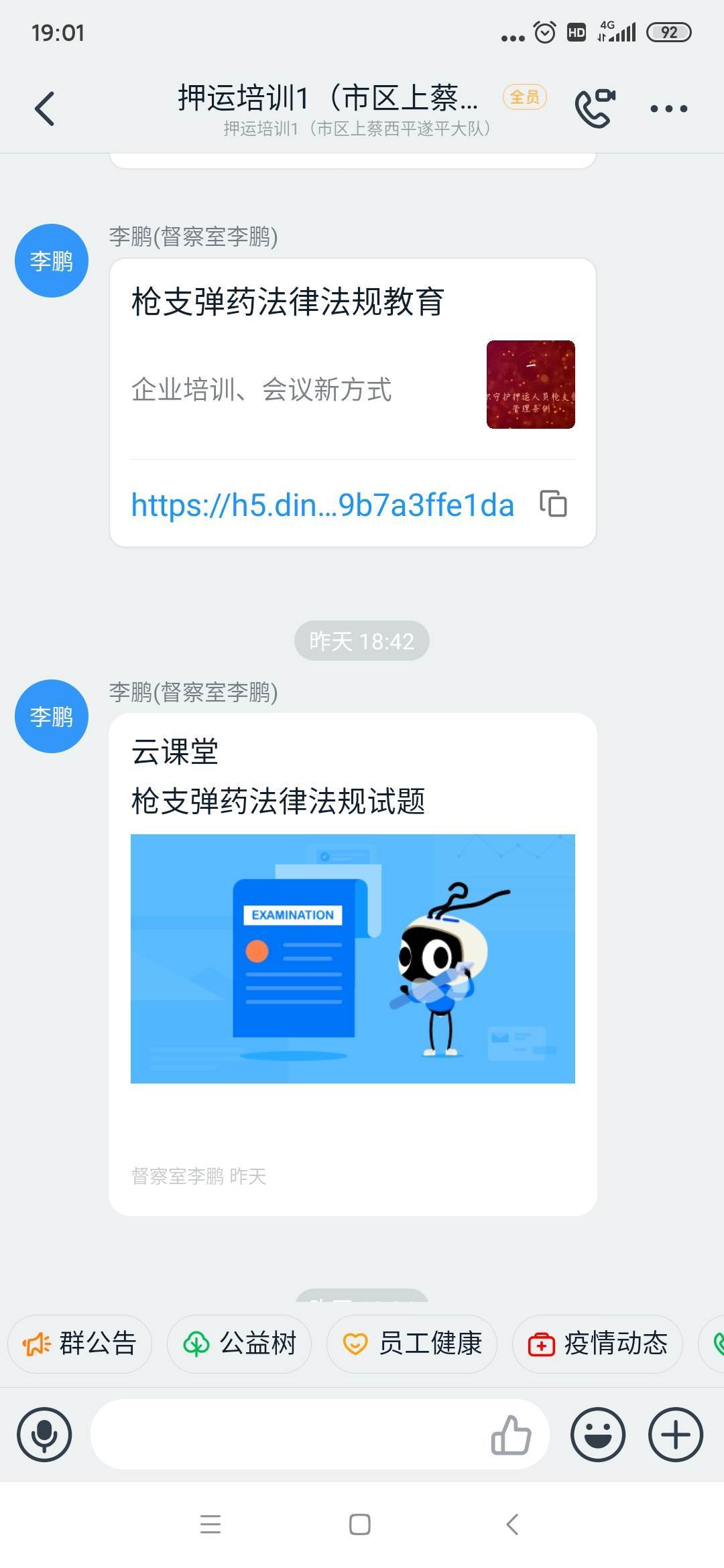
Task: Check 疫情动态 epidemic updates
Action: point(595,1344)
